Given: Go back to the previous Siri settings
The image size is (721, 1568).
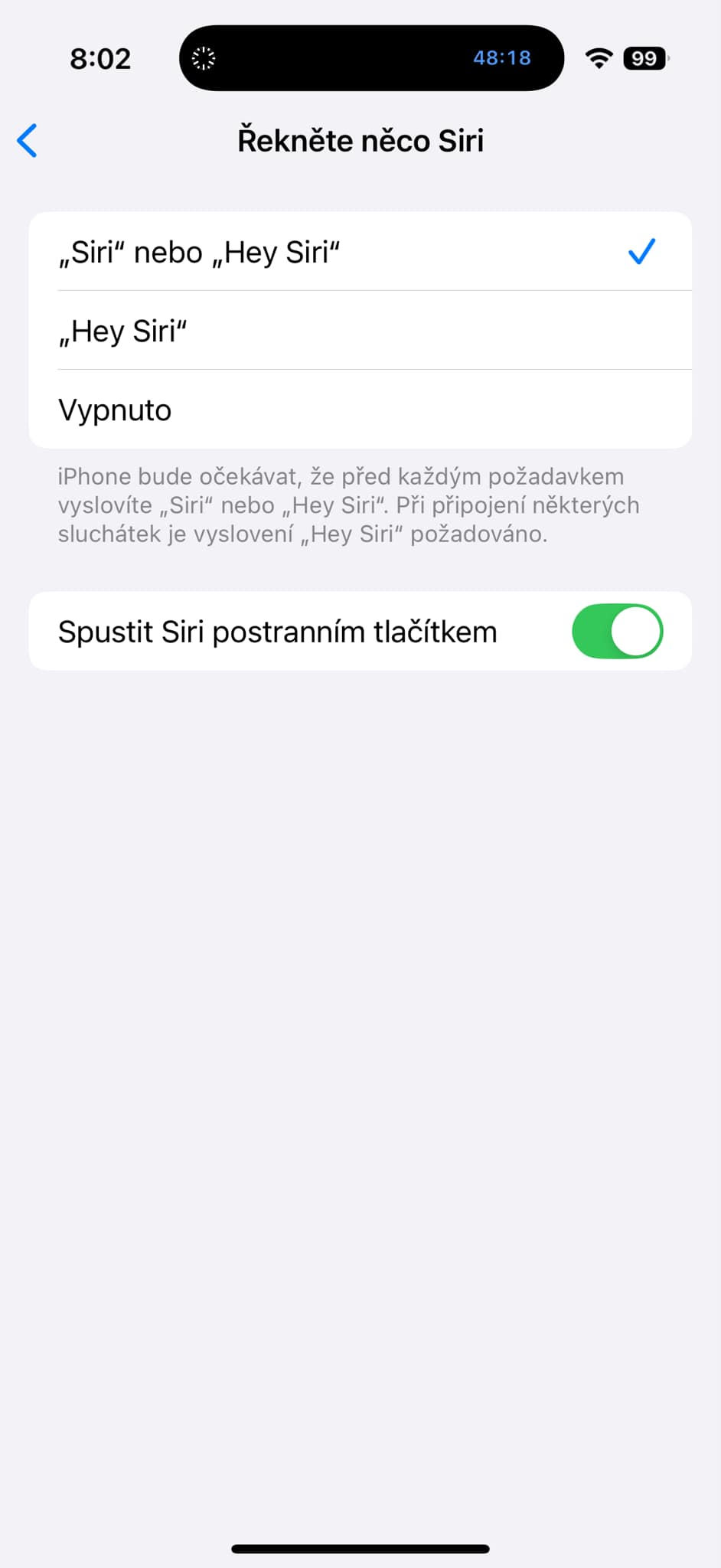Looking at the screenshot, I should [28, 141].
